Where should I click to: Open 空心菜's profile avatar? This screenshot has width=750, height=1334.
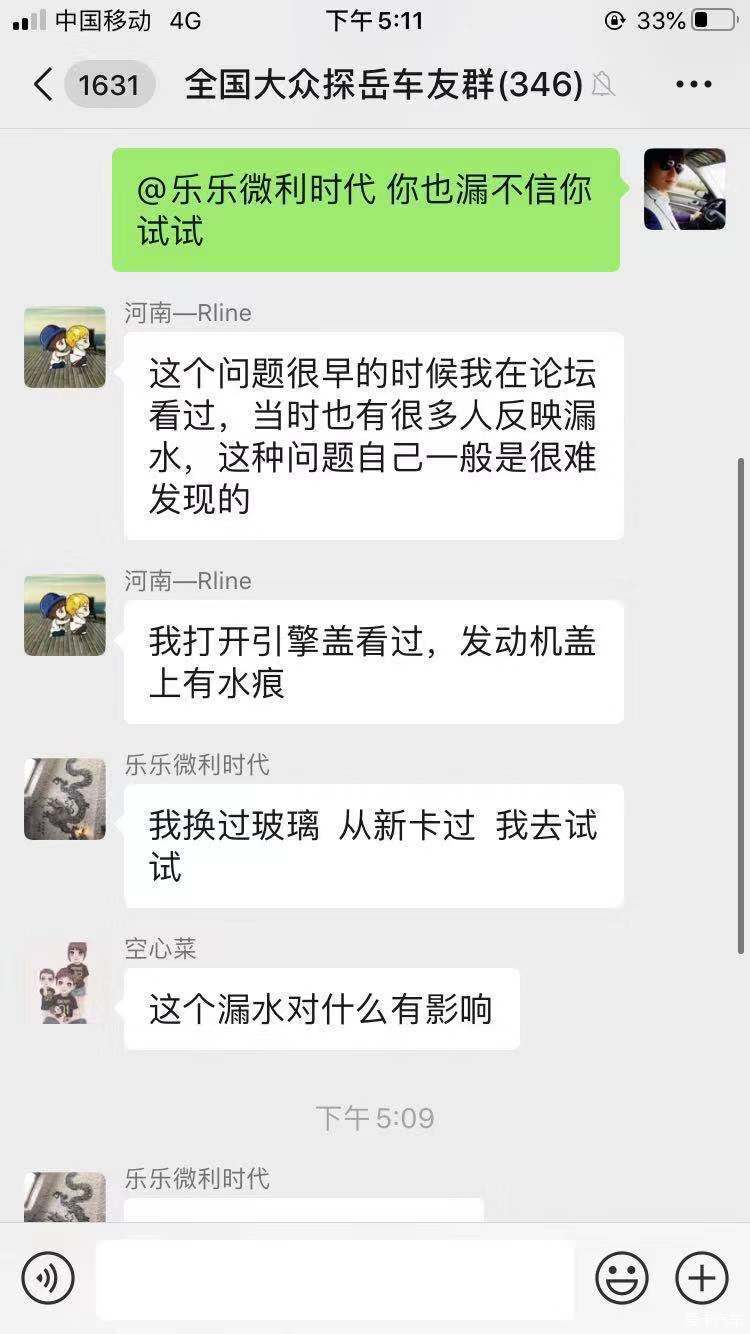click(65, 982)
